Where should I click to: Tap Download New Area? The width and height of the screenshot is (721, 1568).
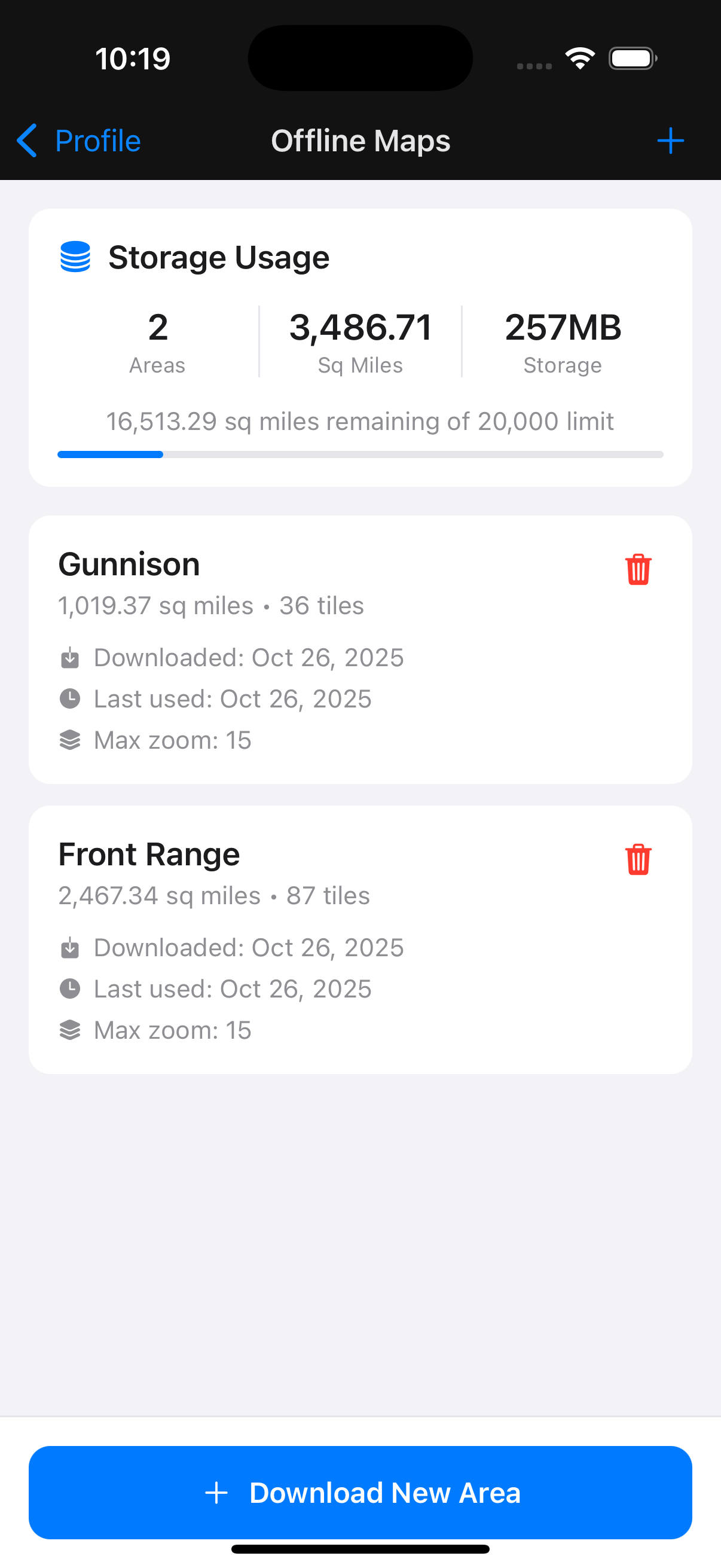point(360,1493)
